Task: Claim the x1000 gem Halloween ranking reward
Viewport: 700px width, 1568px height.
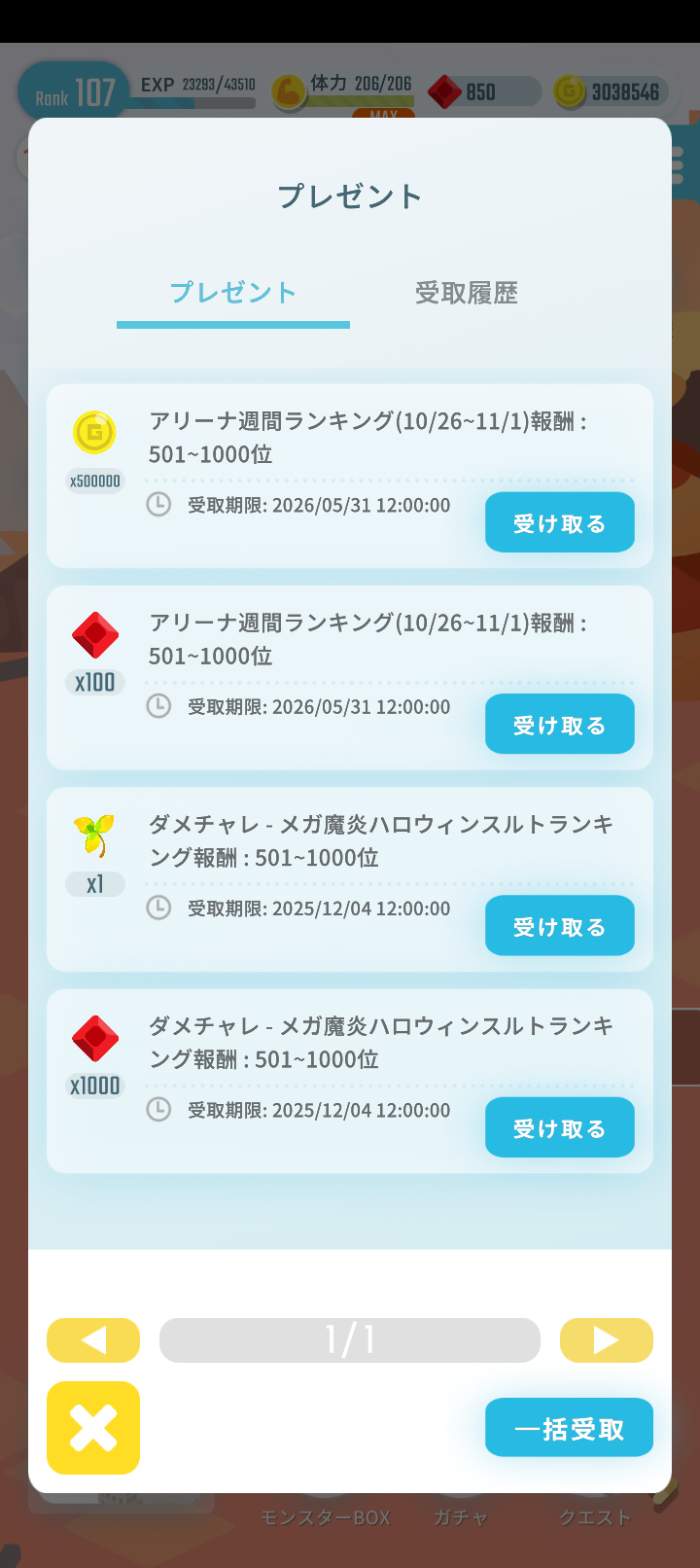Action: click(x=559, y=1127)
